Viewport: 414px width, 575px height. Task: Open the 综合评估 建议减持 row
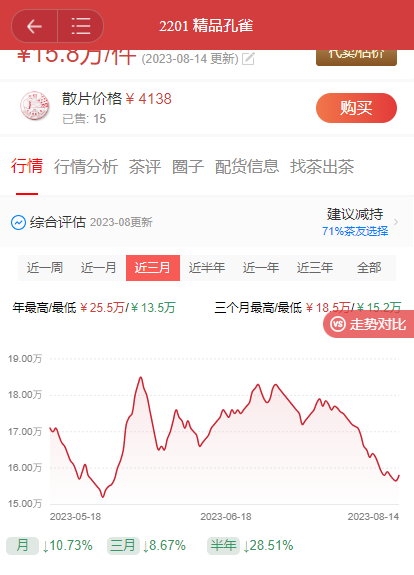[x=207, y=222]
